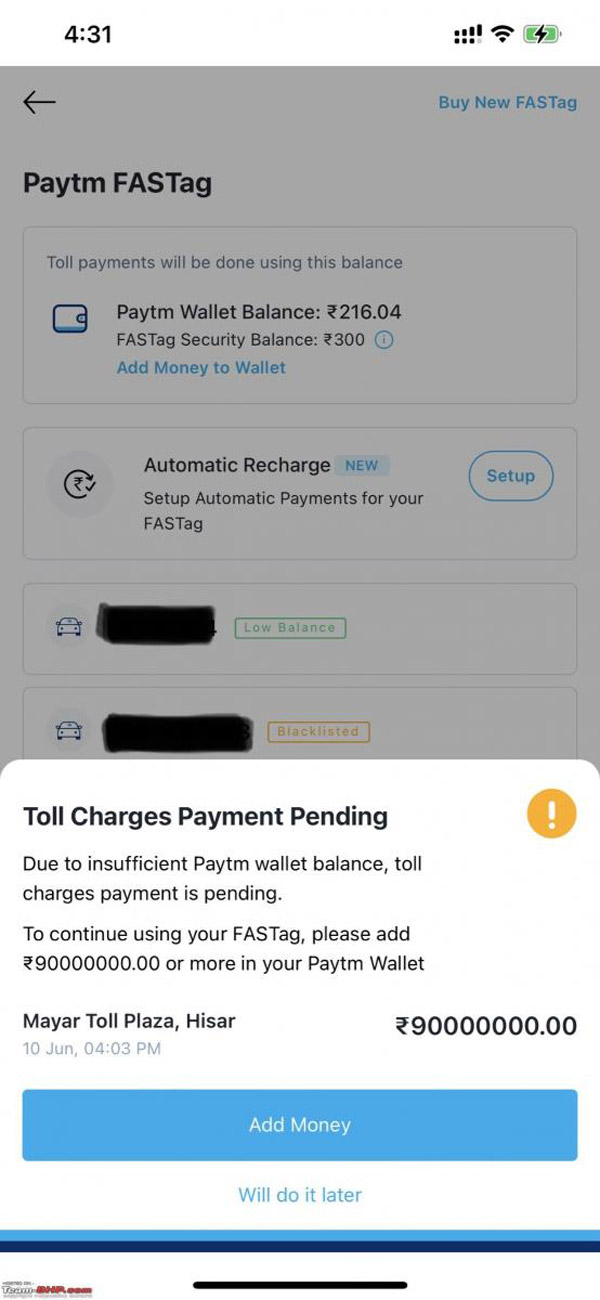Open the Blacklisted vehicle row
Viewport: 600px width, 1300px height.
click(x=300, y=730)
